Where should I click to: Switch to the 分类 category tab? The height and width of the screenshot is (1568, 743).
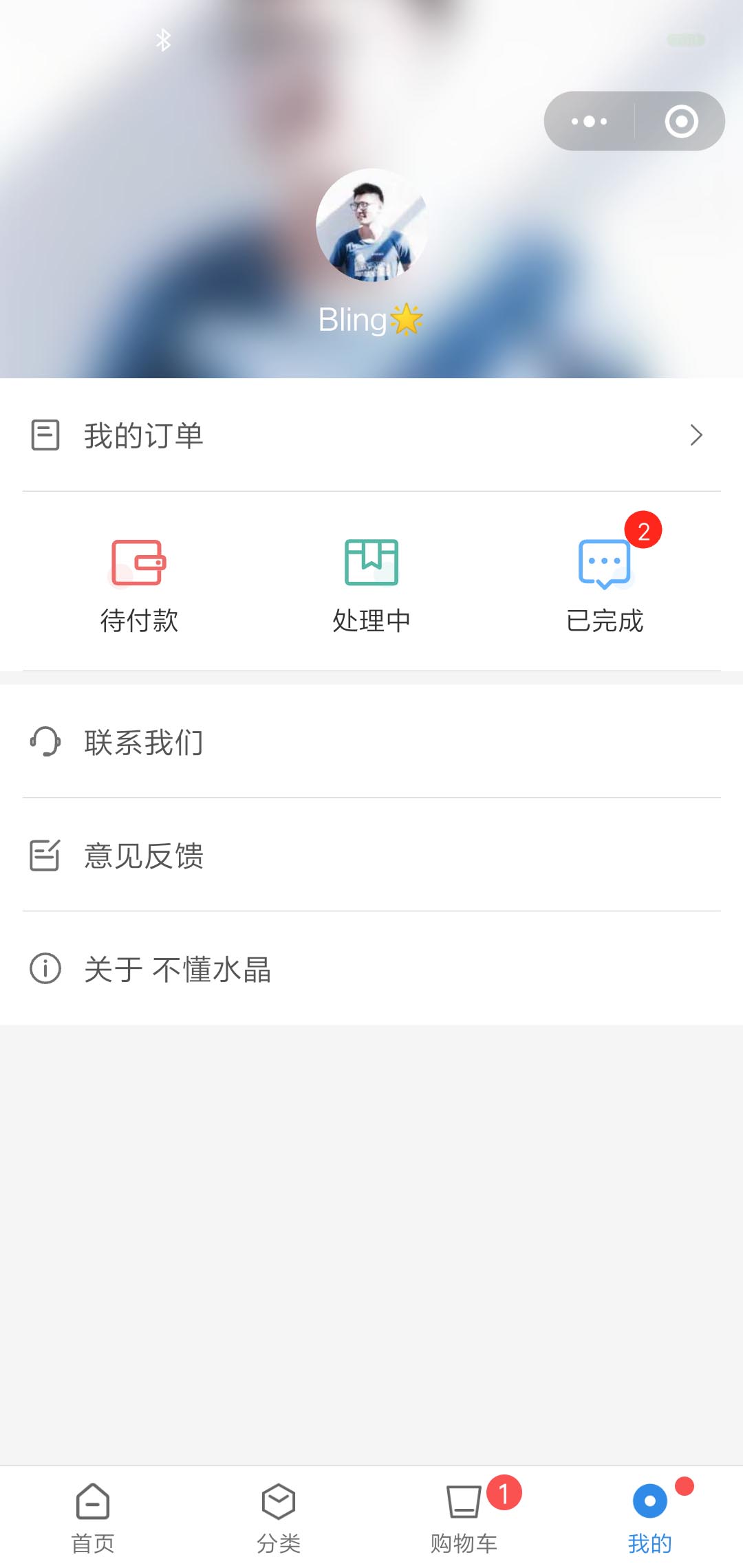click(279, 1517)
